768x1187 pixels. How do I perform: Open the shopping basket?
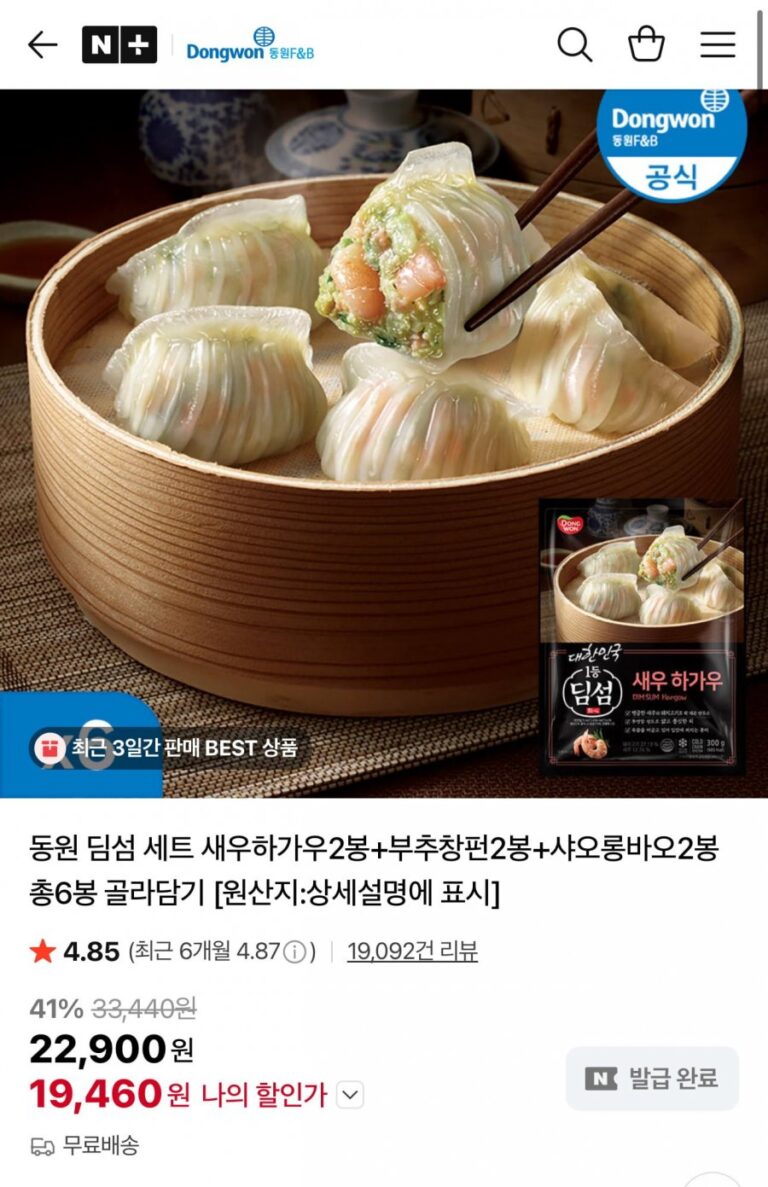point(646,45)
